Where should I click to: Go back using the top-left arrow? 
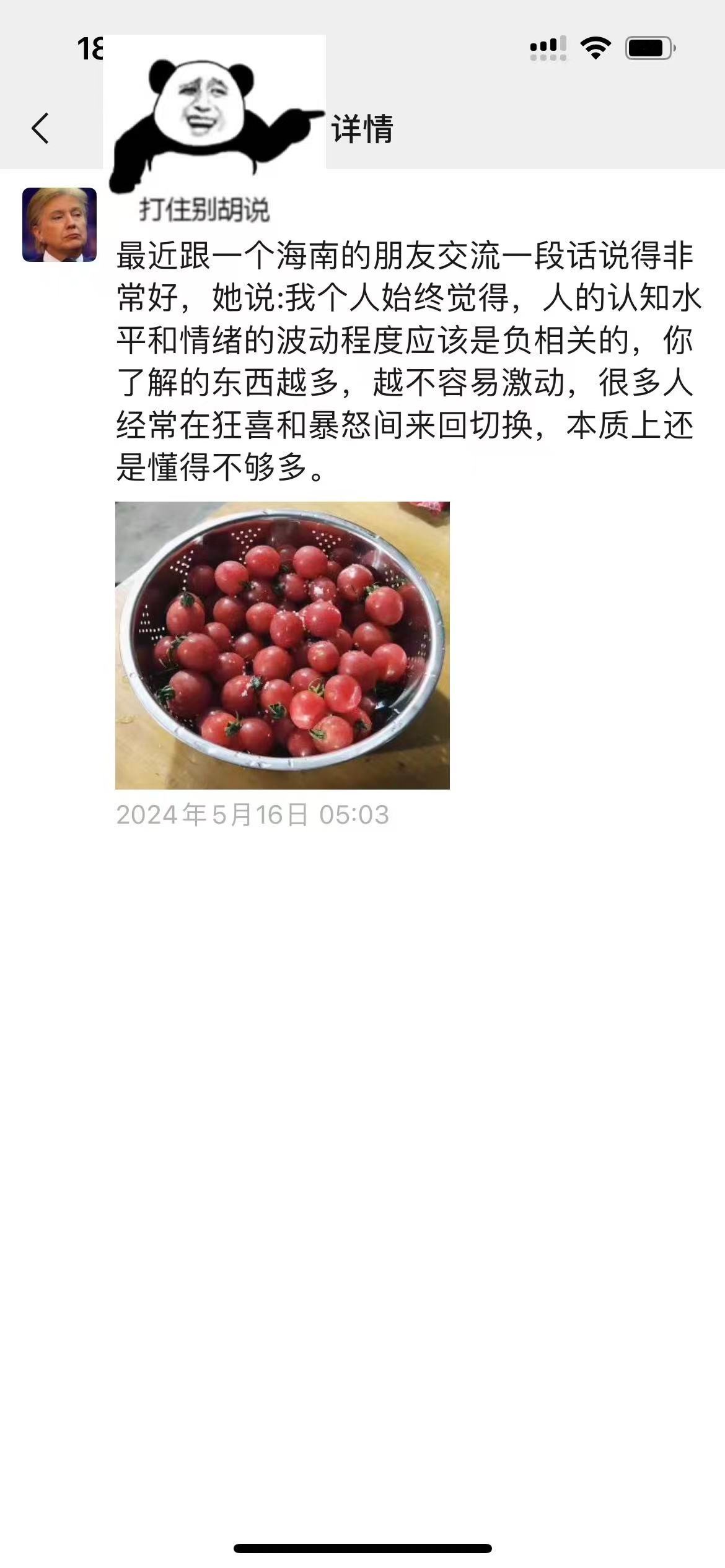point(41,129)
